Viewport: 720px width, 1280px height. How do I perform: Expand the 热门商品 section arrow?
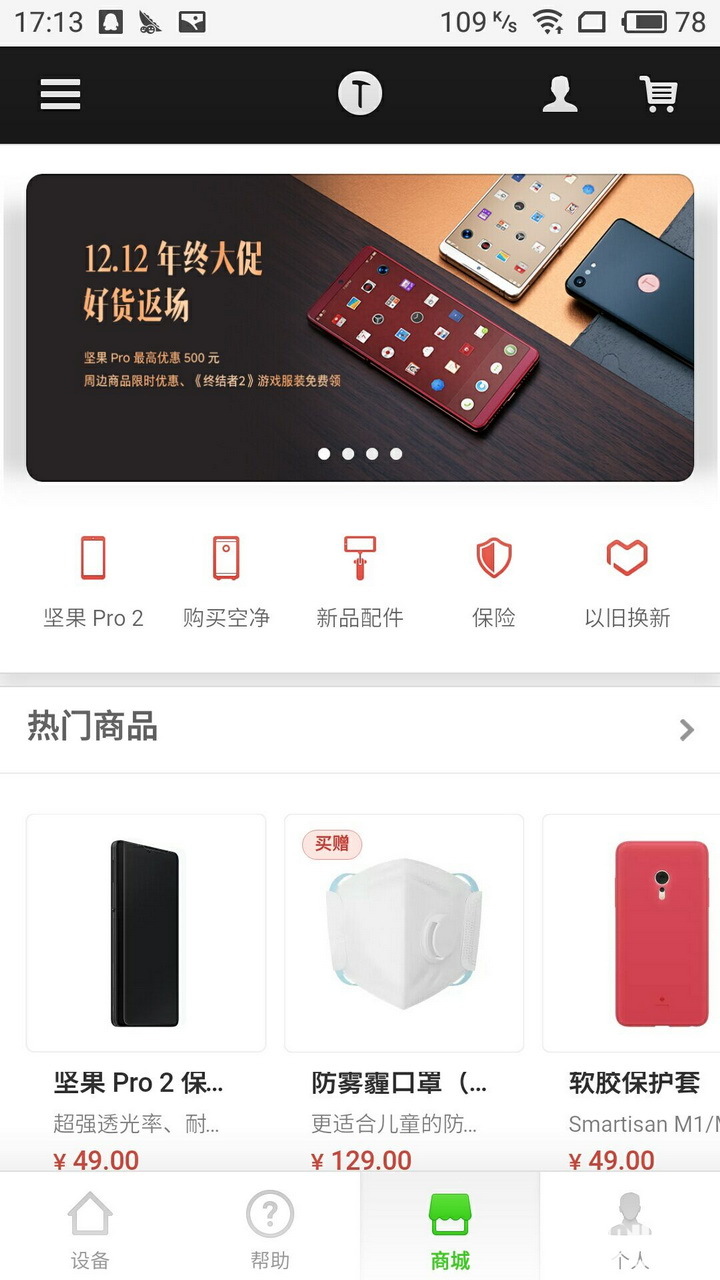[x=686, y=730]
